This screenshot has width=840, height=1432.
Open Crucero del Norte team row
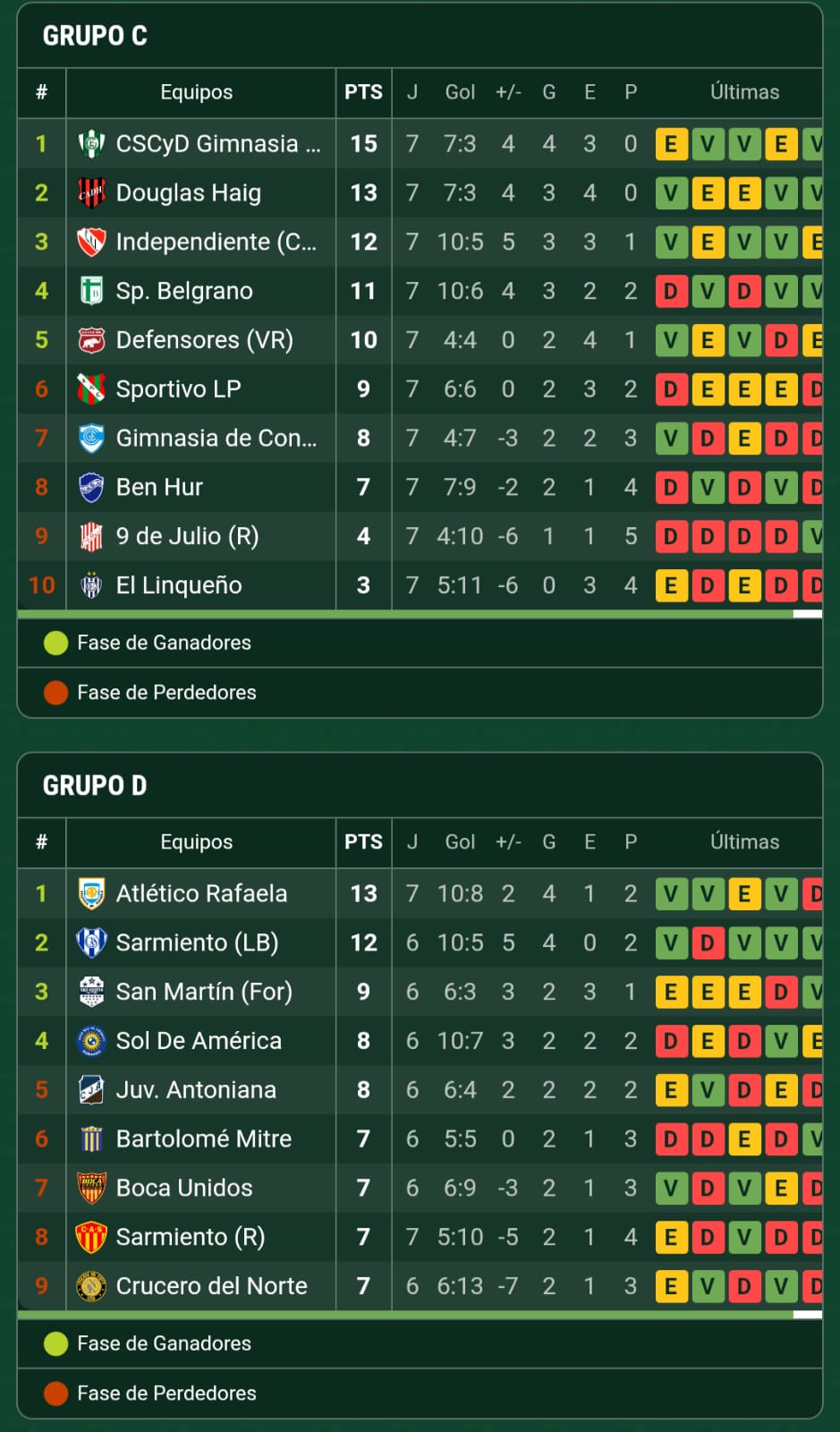[211, 1287]
